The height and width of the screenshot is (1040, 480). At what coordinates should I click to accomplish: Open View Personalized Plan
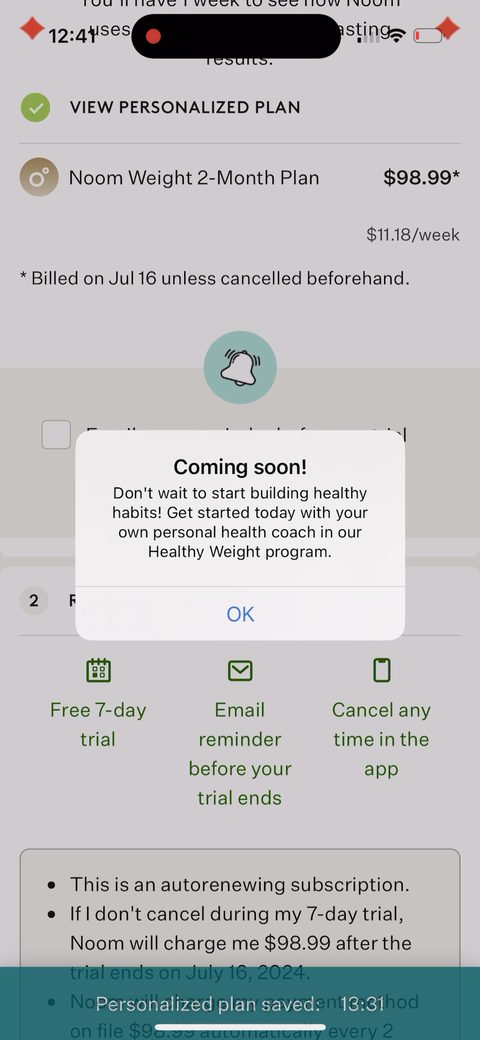click(x=185, y=107)
